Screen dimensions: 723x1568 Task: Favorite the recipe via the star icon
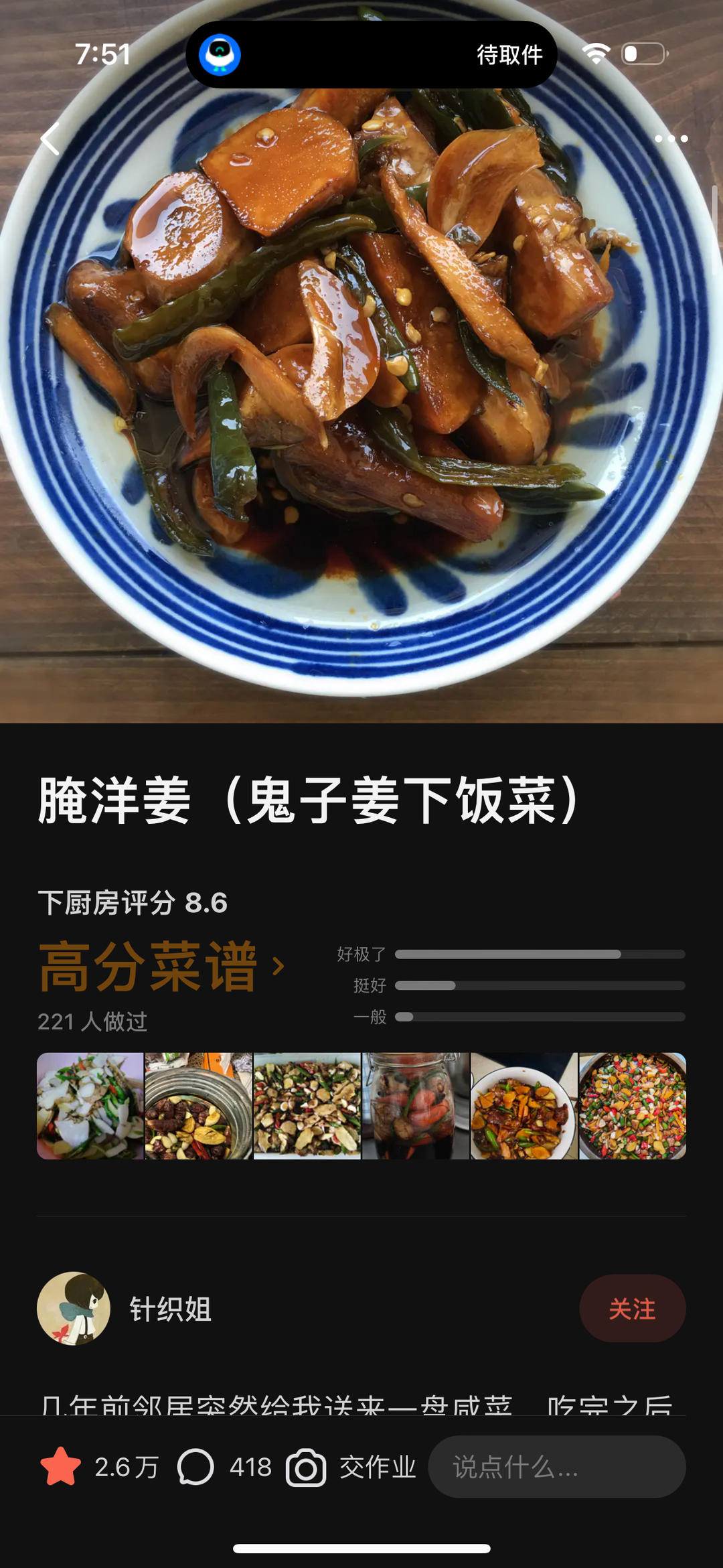61,1467
